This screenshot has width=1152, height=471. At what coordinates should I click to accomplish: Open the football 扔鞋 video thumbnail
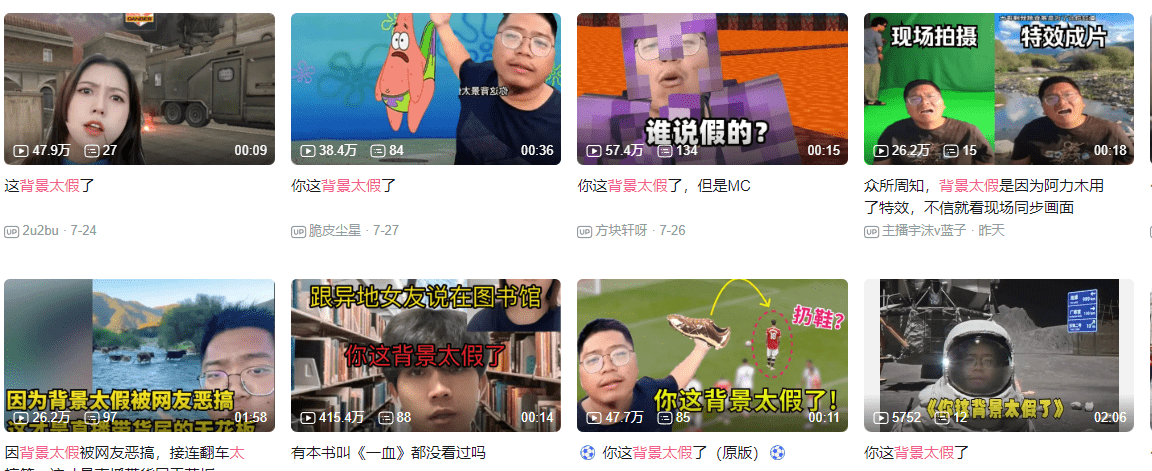[712, 354]
